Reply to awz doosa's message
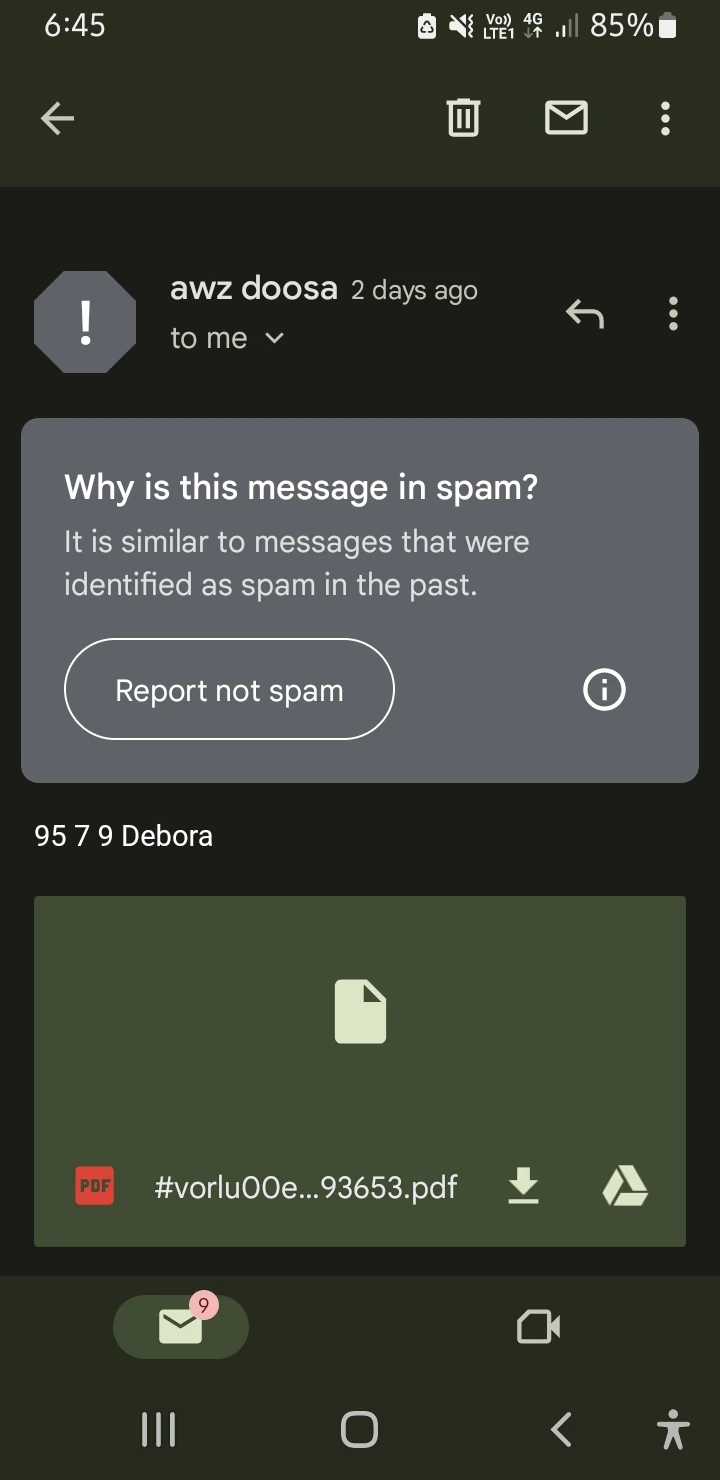The width and height of the screenshot is (720, 1480). pyautogui.click(x=584, y=313)
